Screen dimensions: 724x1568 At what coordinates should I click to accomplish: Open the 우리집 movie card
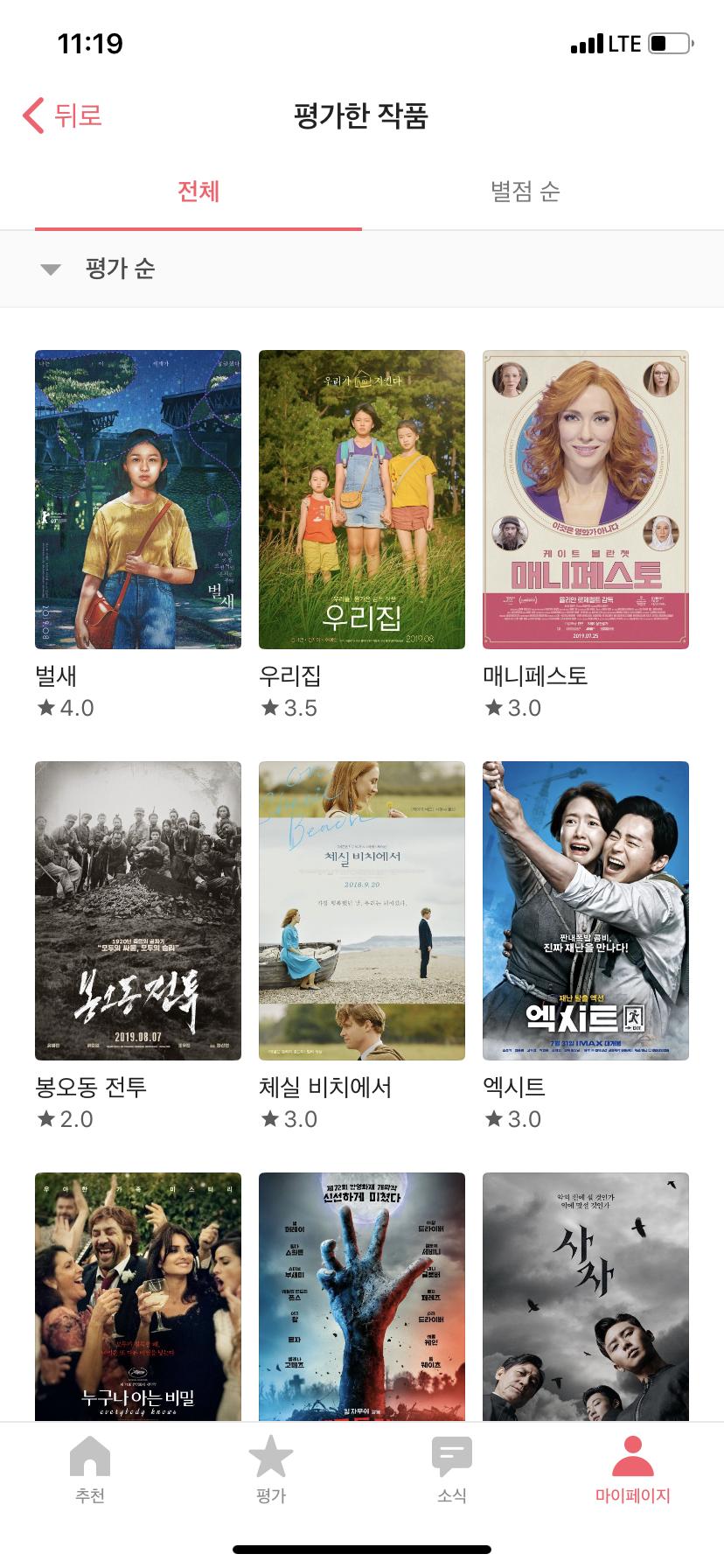tap(362, 500)
